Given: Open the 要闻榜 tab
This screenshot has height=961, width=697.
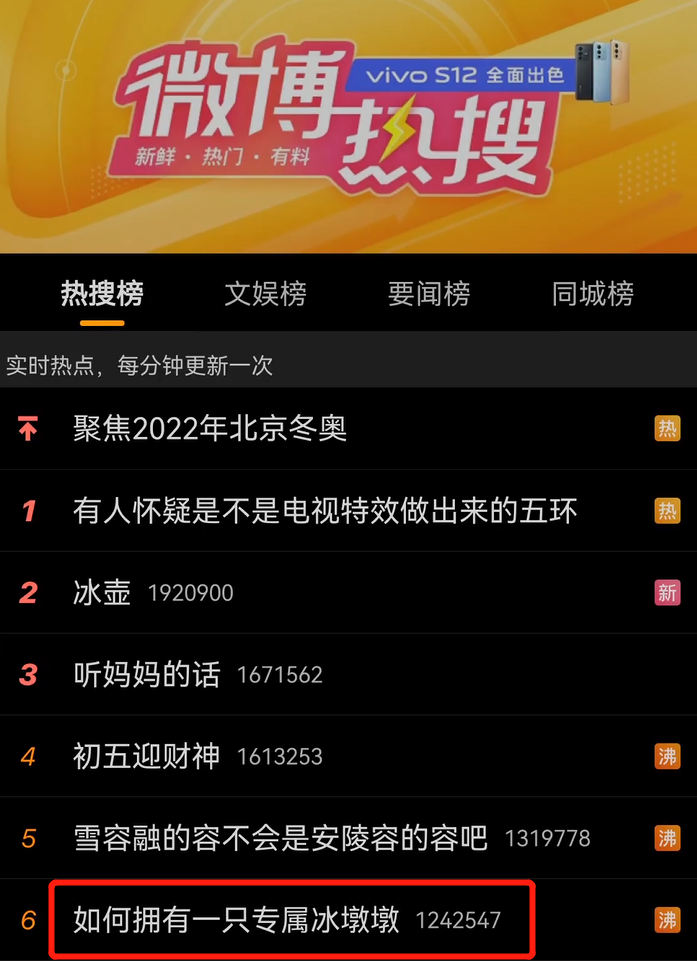Looking at the screenshot, I should 429,294.
